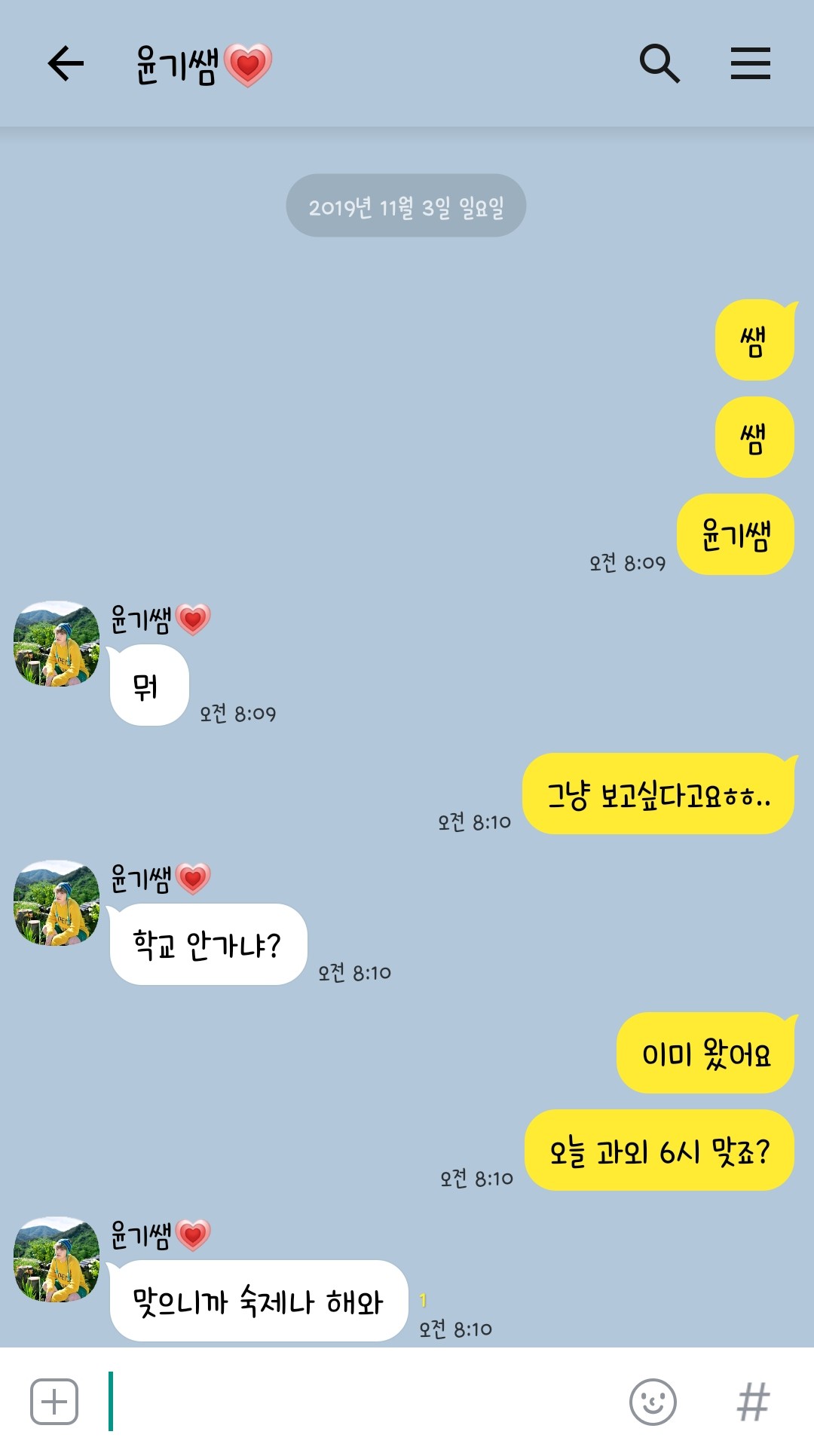Open the chat room menu
This screenshot has width=814, height=1456.
tap(750, 63)
